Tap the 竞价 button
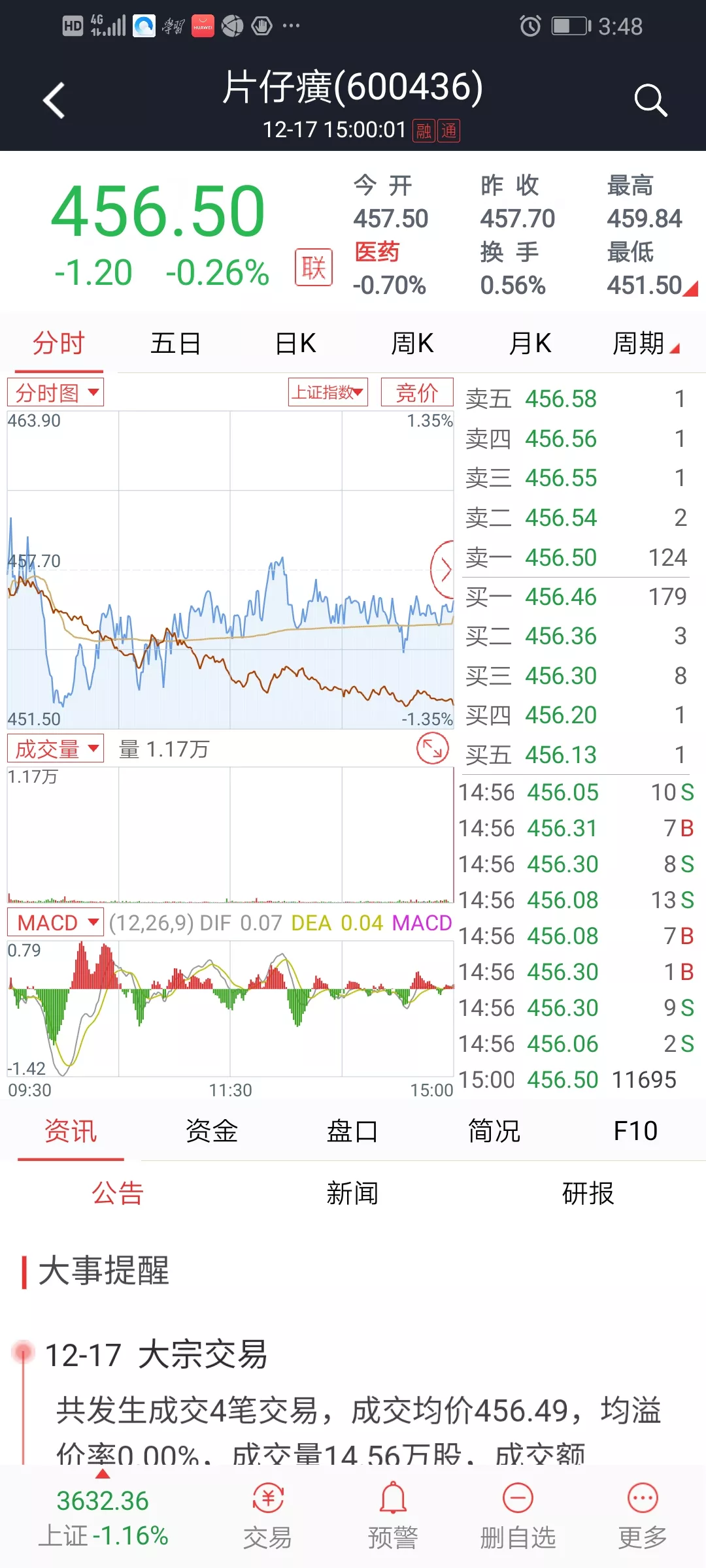This screenshot has height=1568, width=706. pyautogui.click(x=417, y=392)
